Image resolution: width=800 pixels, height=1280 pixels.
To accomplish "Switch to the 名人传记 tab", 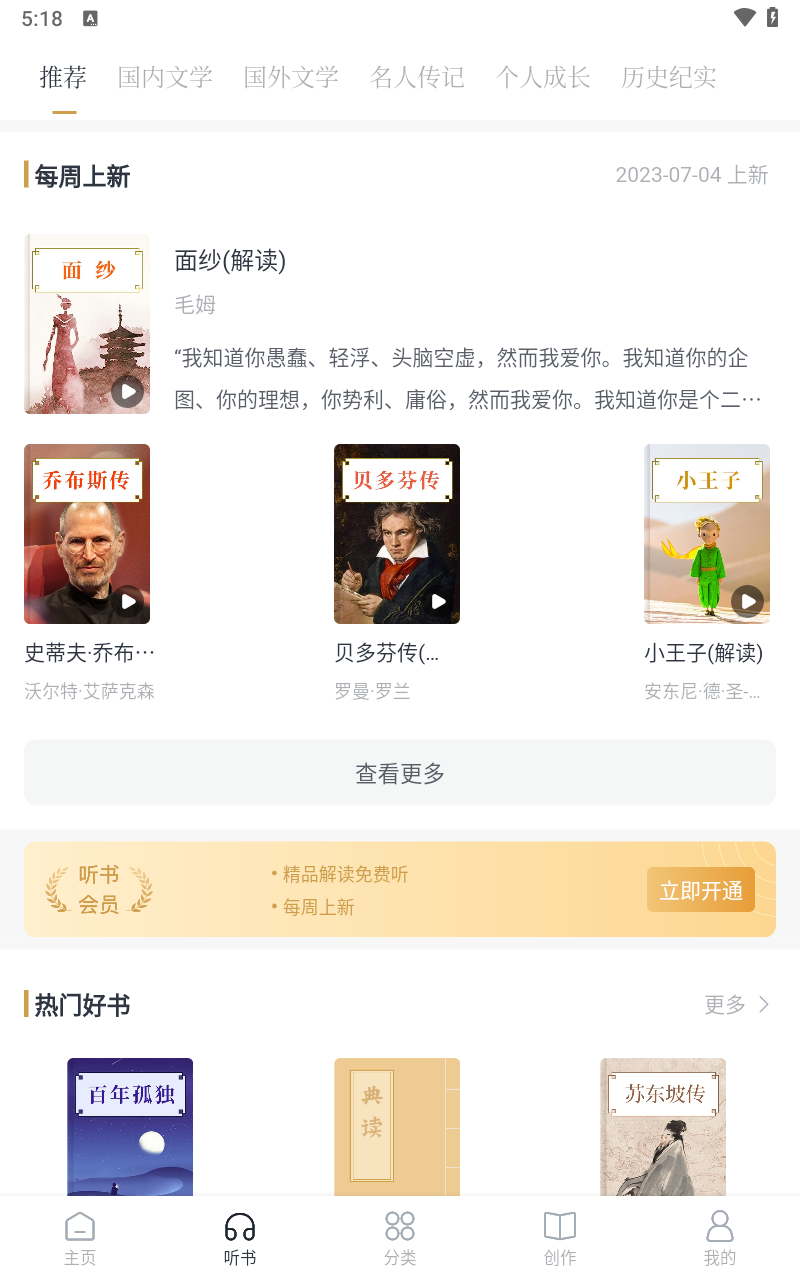I will point(417,77).
